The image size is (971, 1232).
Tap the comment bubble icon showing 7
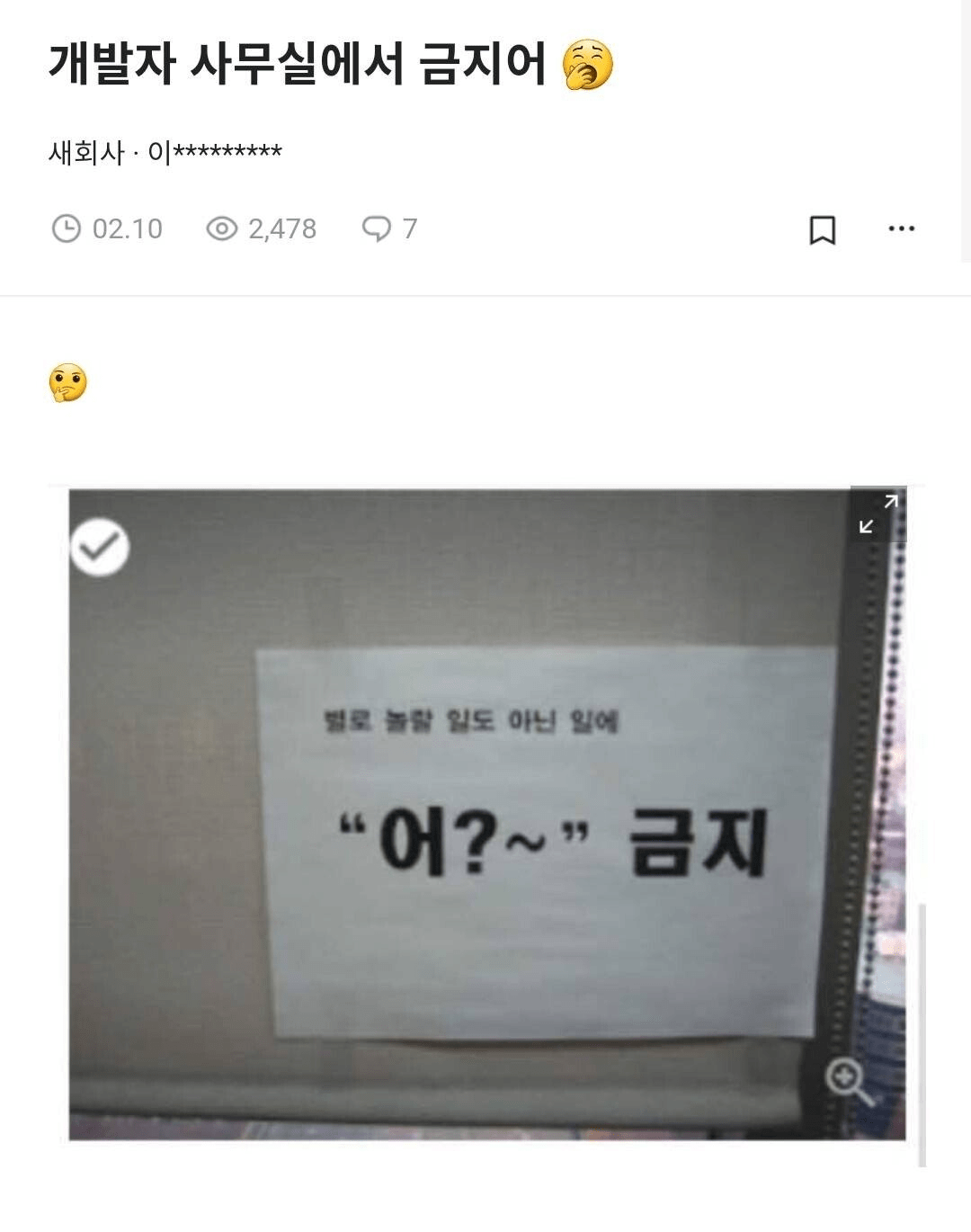coord(379,229)
